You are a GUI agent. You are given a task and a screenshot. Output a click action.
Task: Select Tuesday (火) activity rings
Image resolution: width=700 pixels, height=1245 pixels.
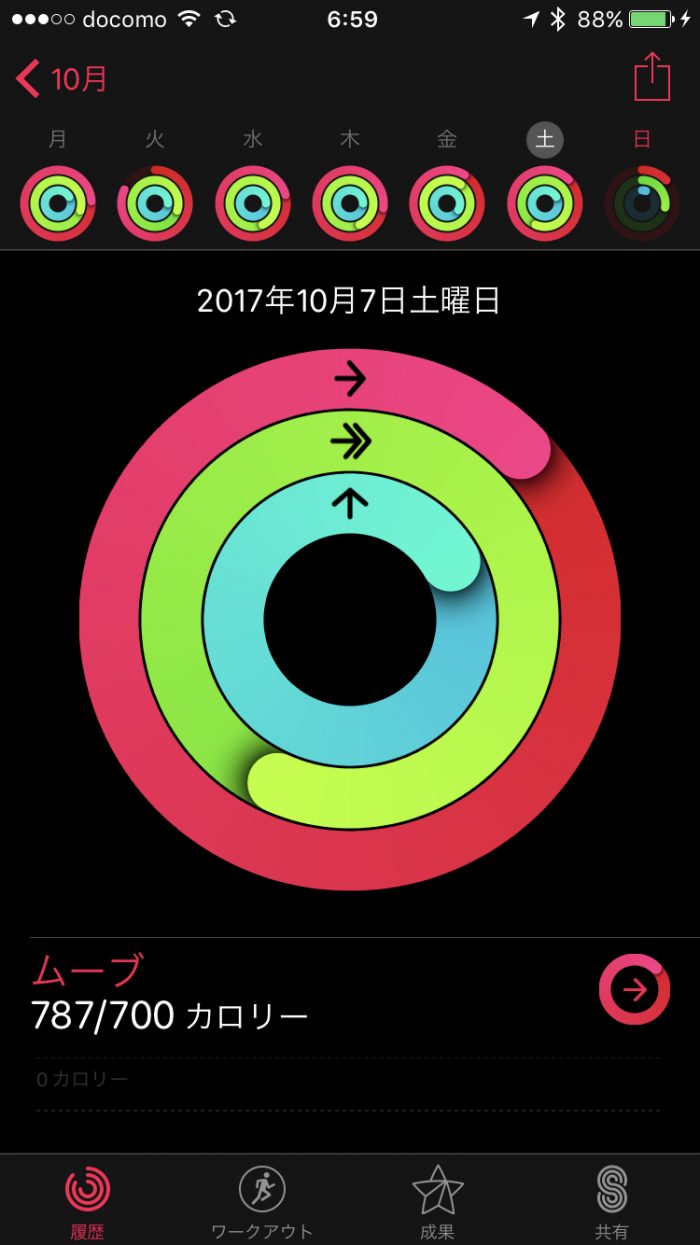[155, 203]
